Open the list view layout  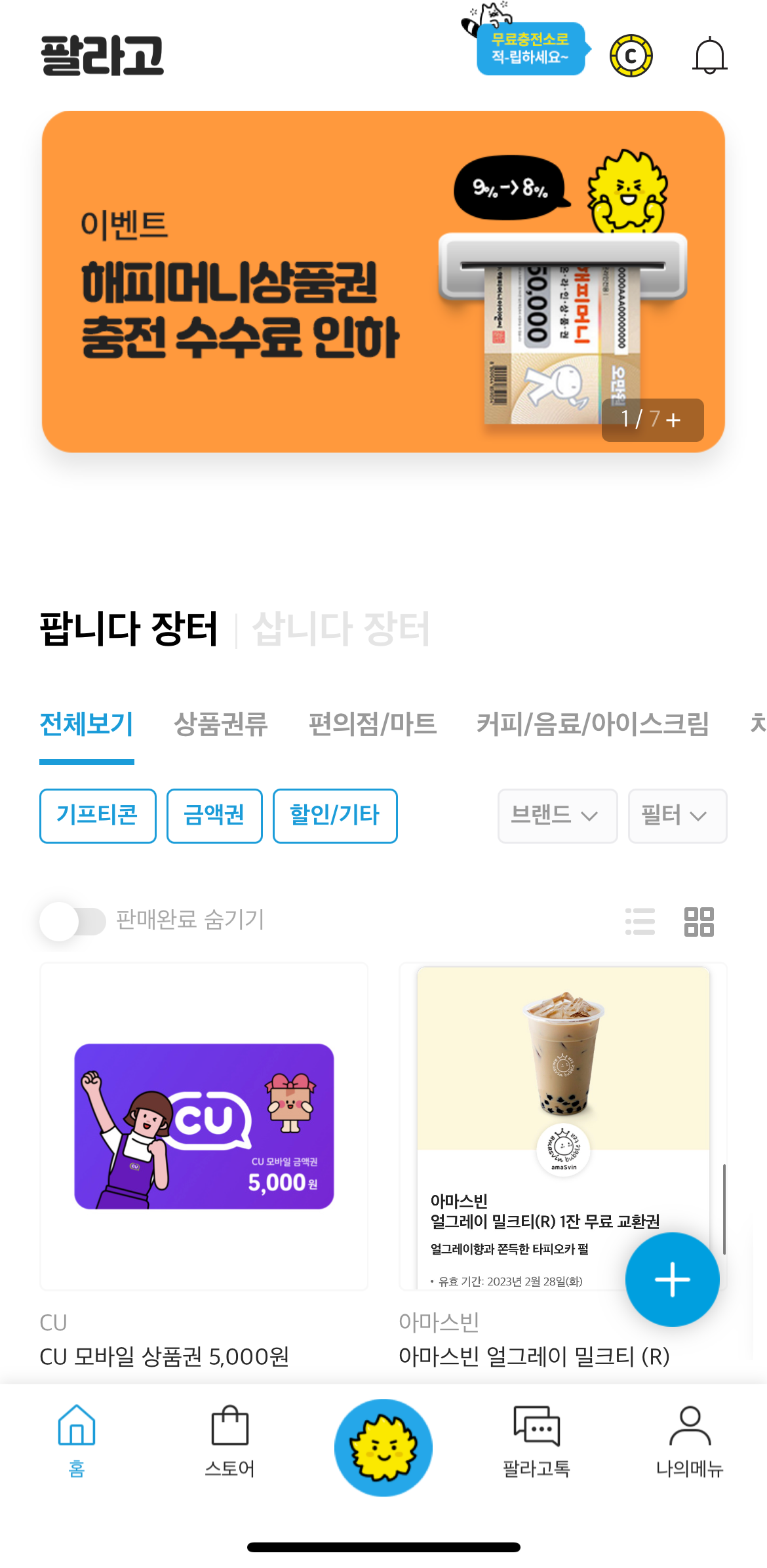click(640, 921)
